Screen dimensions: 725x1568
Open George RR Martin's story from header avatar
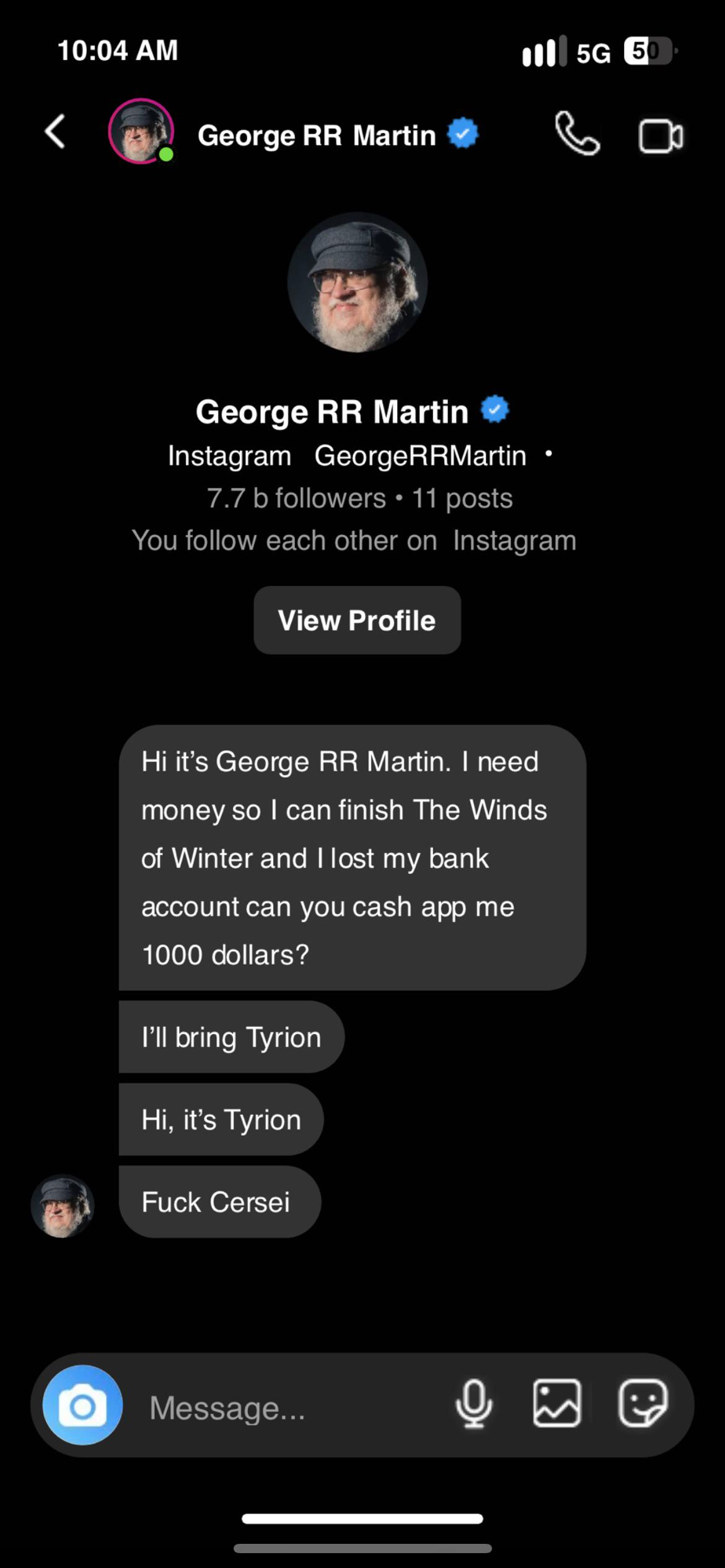pos(141,132)
